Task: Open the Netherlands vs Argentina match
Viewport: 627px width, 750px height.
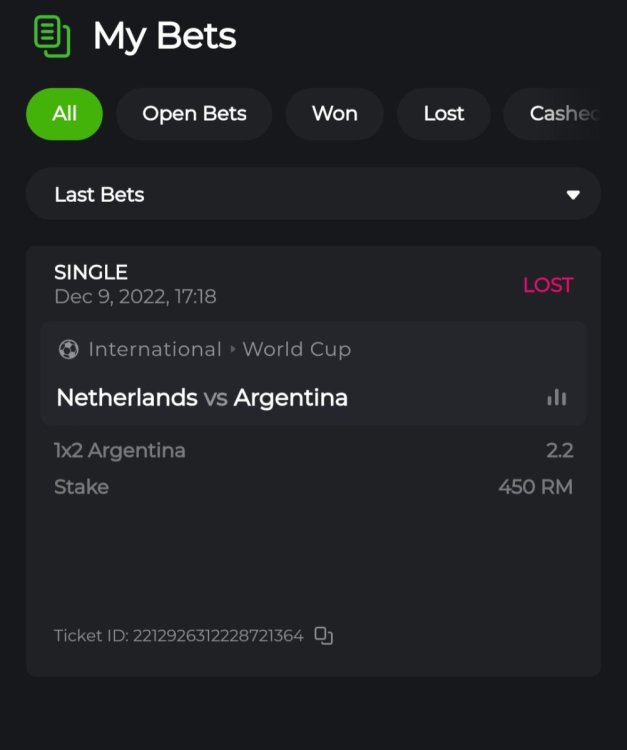Action: [202, 398]
